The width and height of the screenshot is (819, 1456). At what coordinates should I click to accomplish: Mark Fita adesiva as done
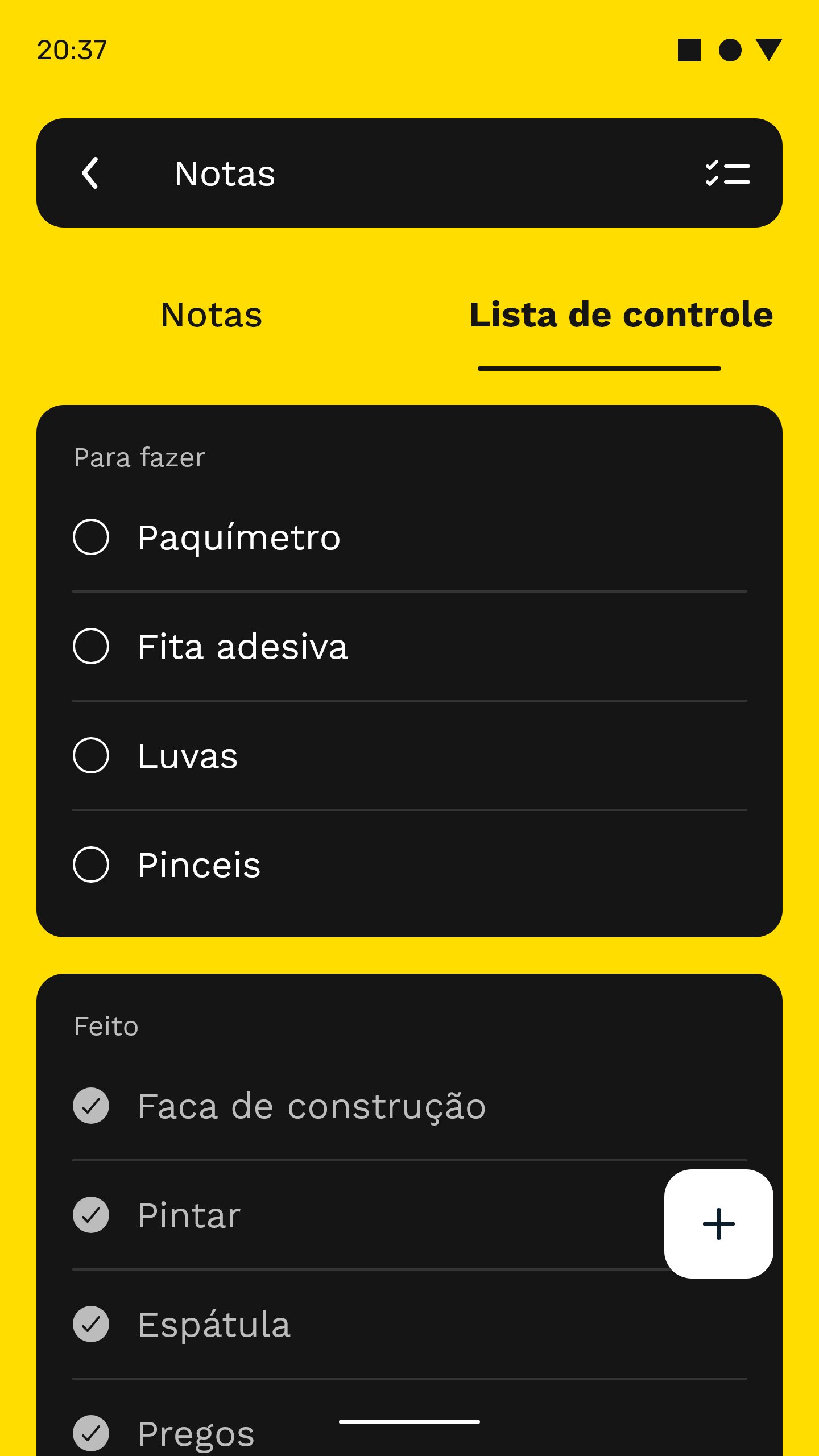pos(91,646)
